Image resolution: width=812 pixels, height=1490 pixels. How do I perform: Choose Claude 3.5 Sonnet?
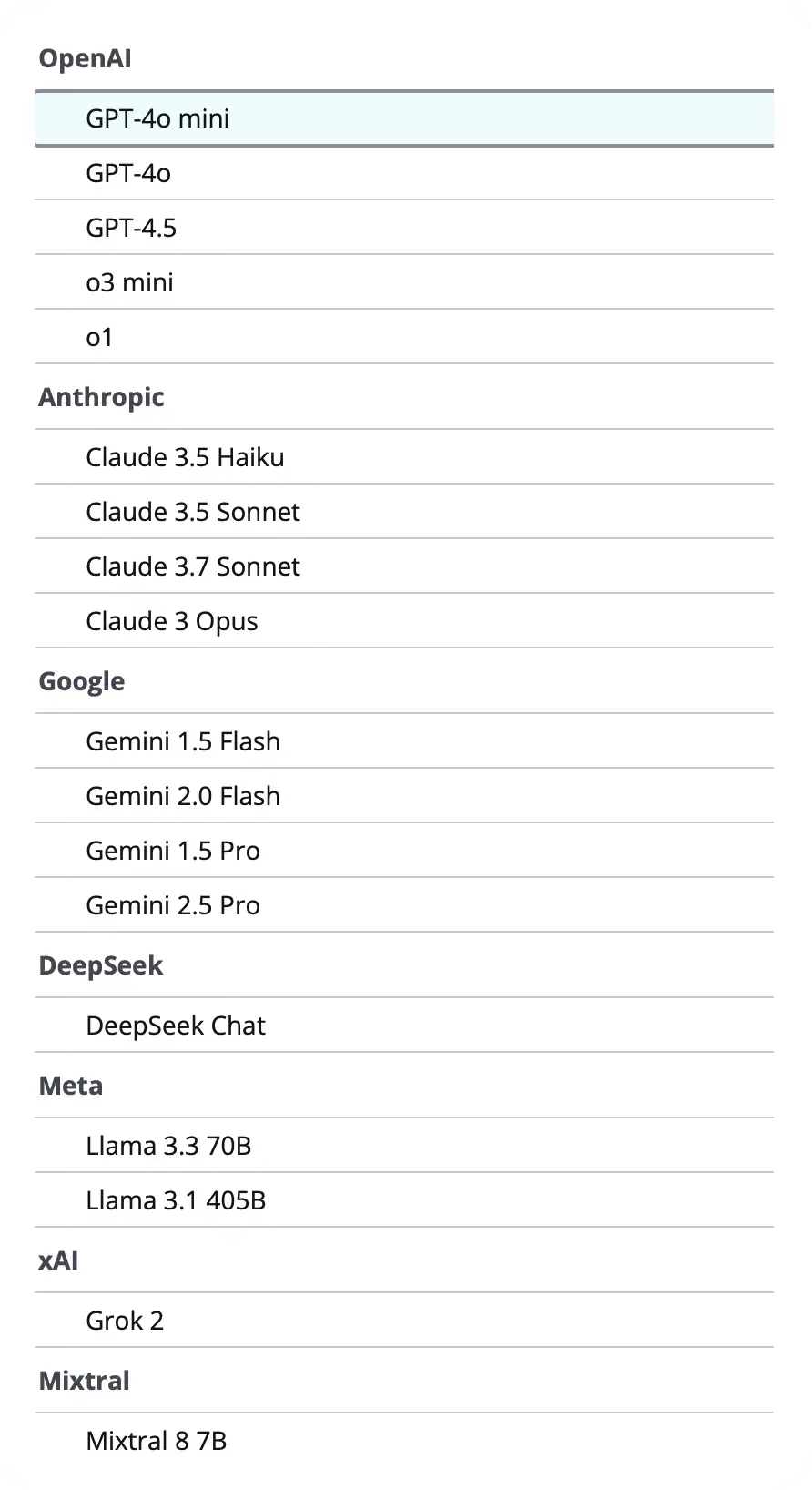pyautogui.click(x=404, y=512)
